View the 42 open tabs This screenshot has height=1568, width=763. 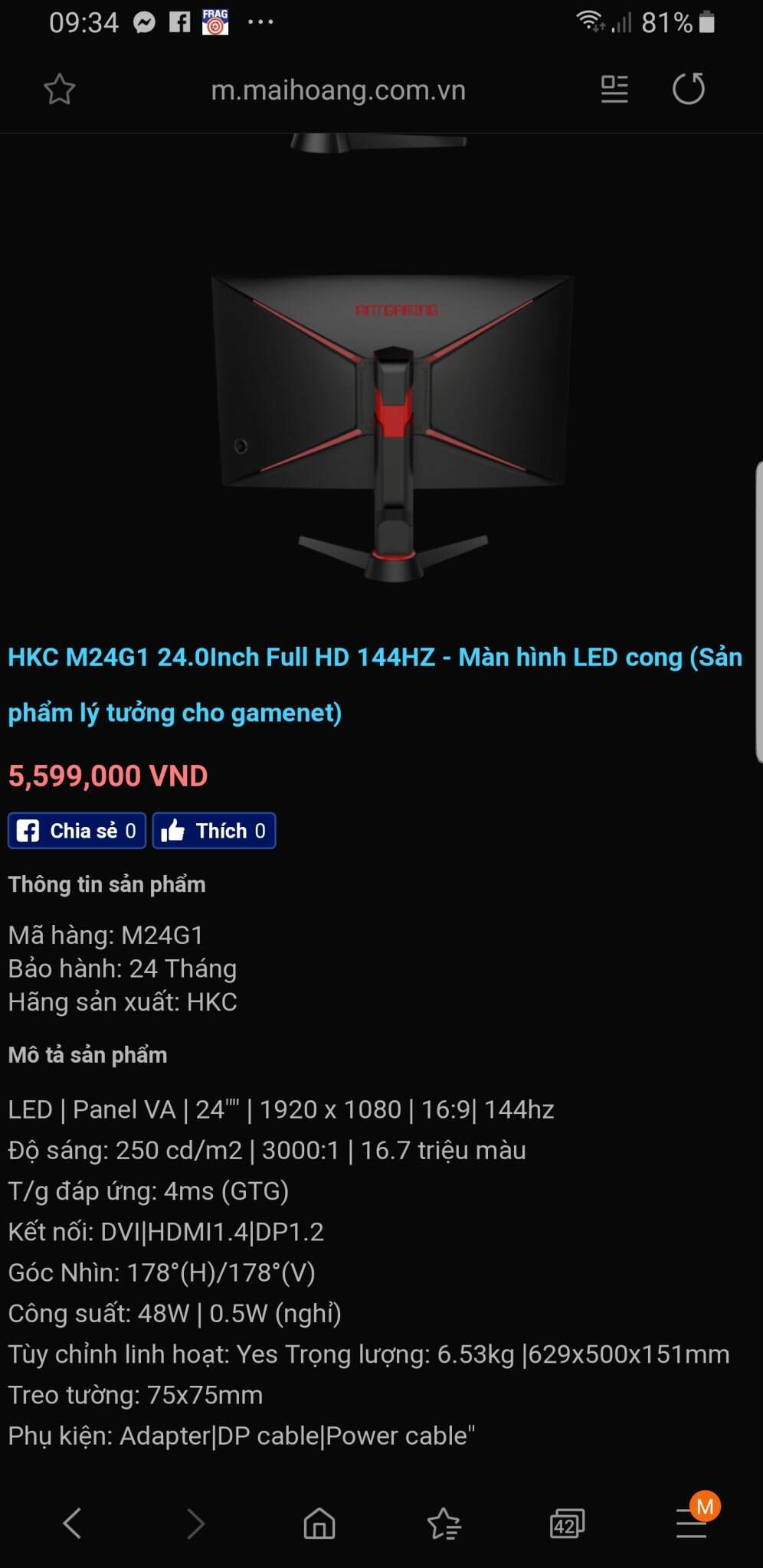coord(567,1523)
